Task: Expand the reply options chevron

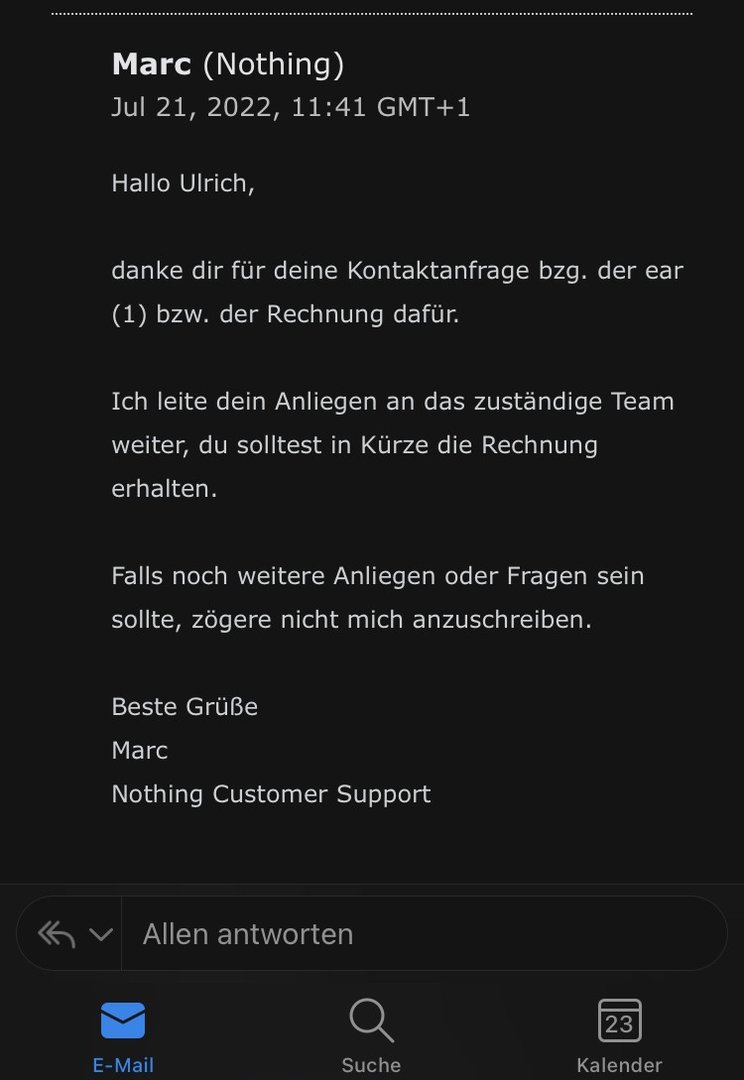Action: (101, 935)
